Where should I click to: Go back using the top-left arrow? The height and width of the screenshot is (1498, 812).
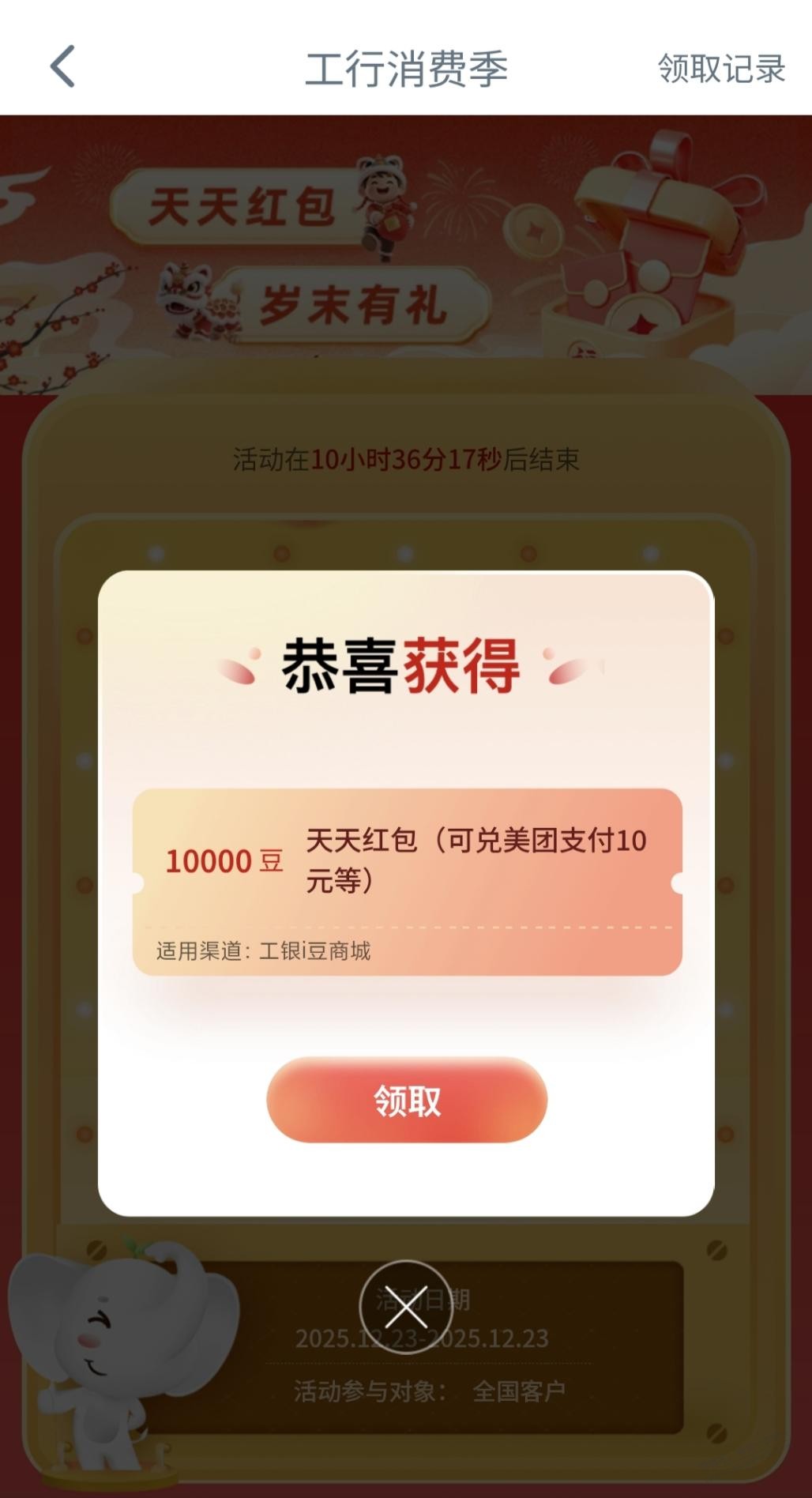pyautogui.click(x=62, y=66)
